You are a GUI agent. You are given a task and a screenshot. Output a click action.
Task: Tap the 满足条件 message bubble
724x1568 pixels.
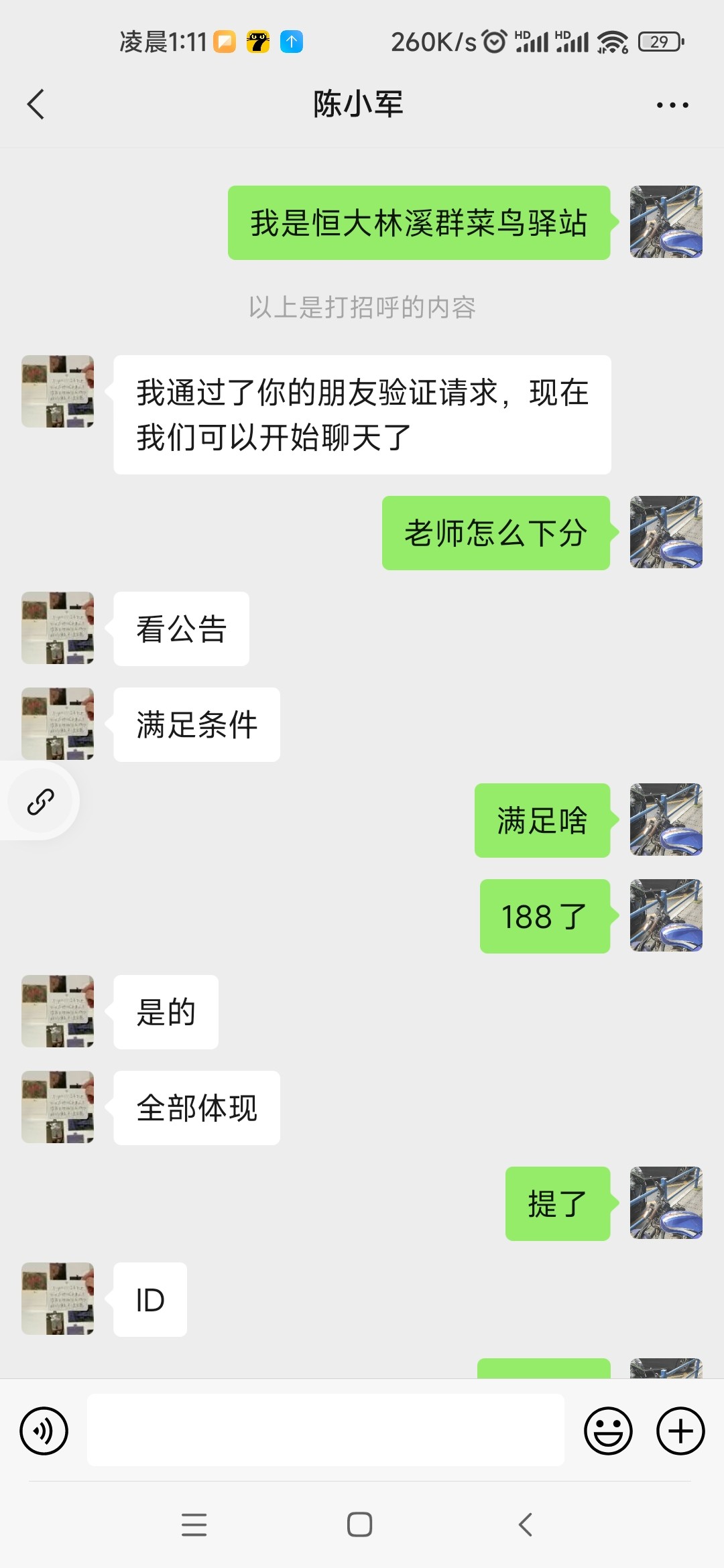pos(196,724)
